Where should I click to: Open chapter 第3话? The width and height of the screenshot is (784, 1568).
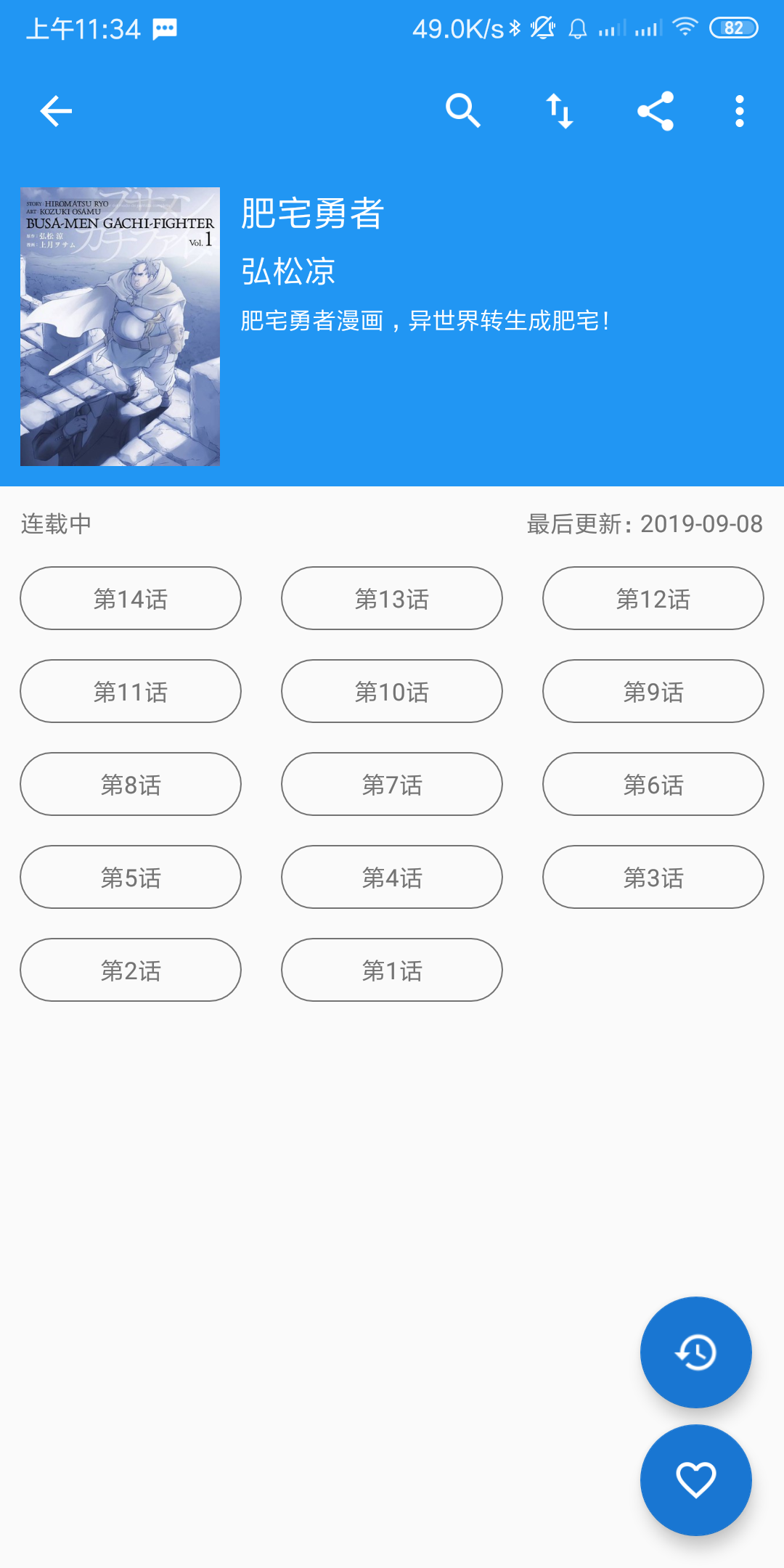tap(653, 878)
